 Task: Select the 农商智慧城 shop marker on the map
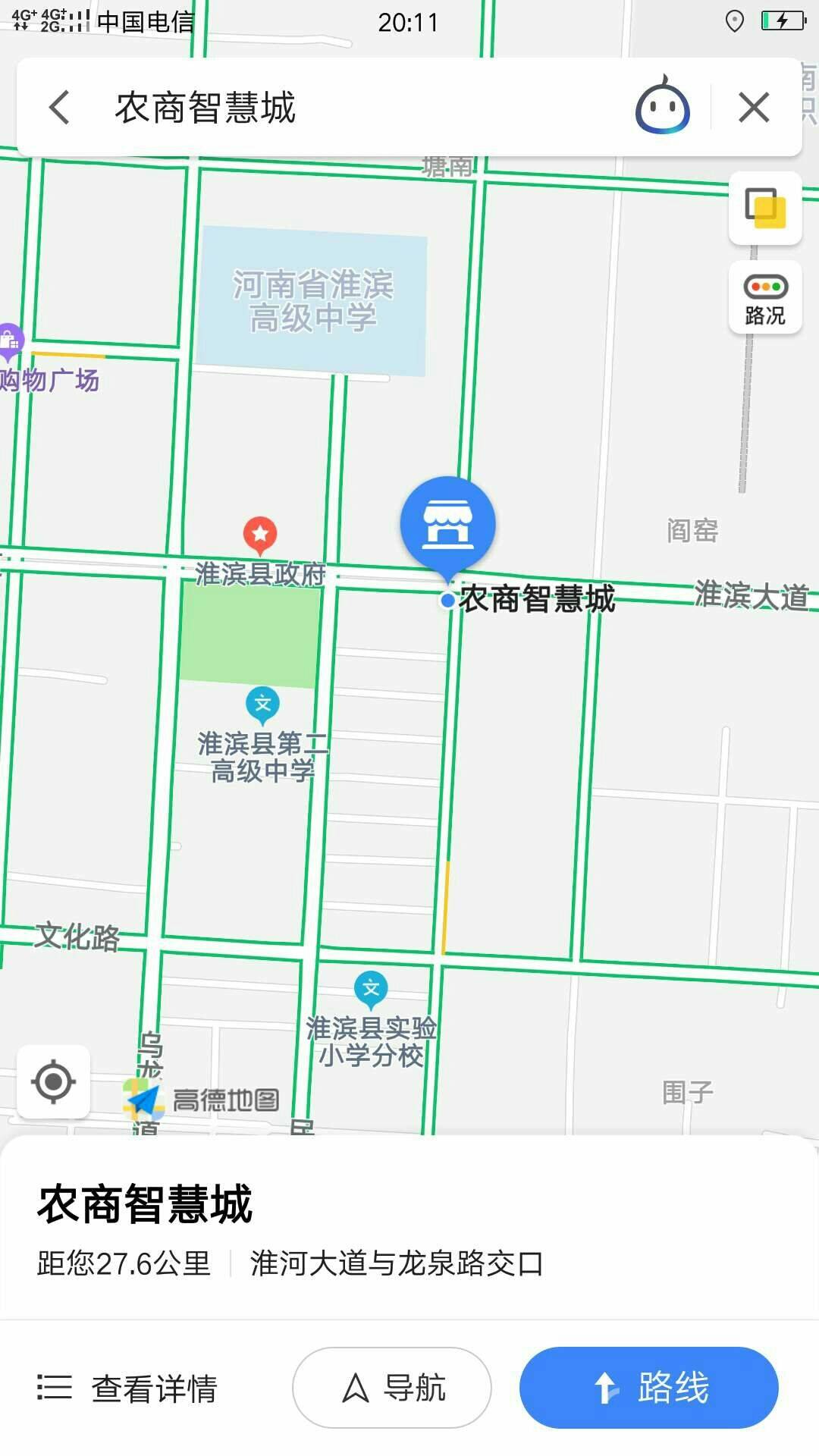tap(447, 525)
